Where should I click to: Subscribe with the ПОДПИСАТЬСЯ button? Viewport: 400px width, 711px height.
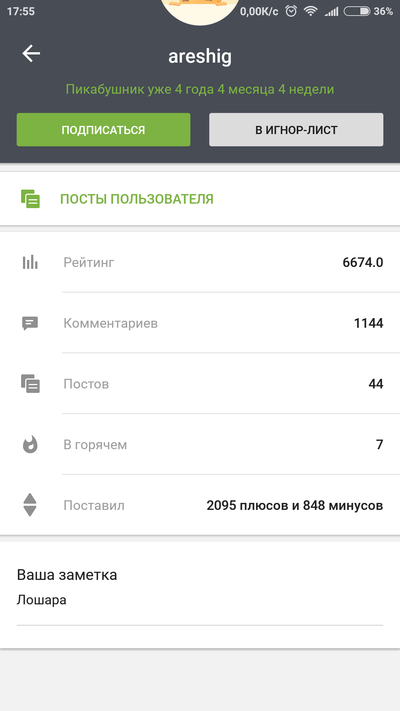click(x=103, y=130)
